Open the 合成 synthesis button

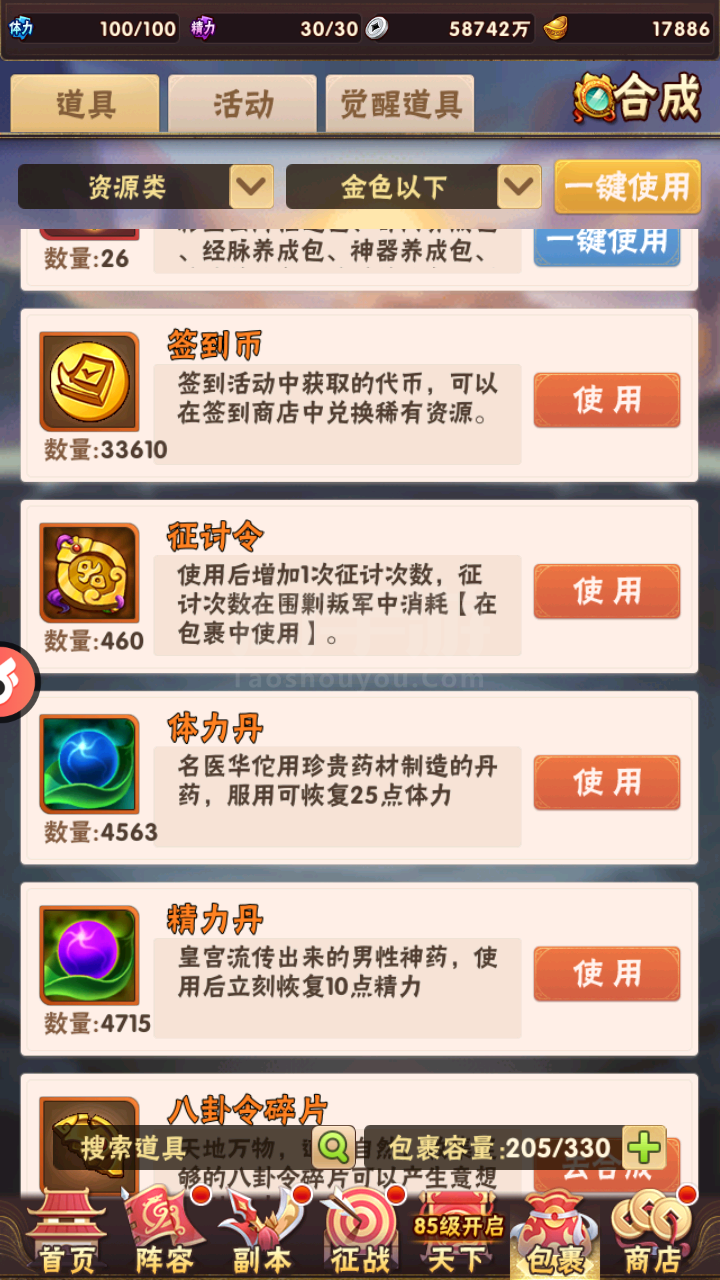pos(636,98)
